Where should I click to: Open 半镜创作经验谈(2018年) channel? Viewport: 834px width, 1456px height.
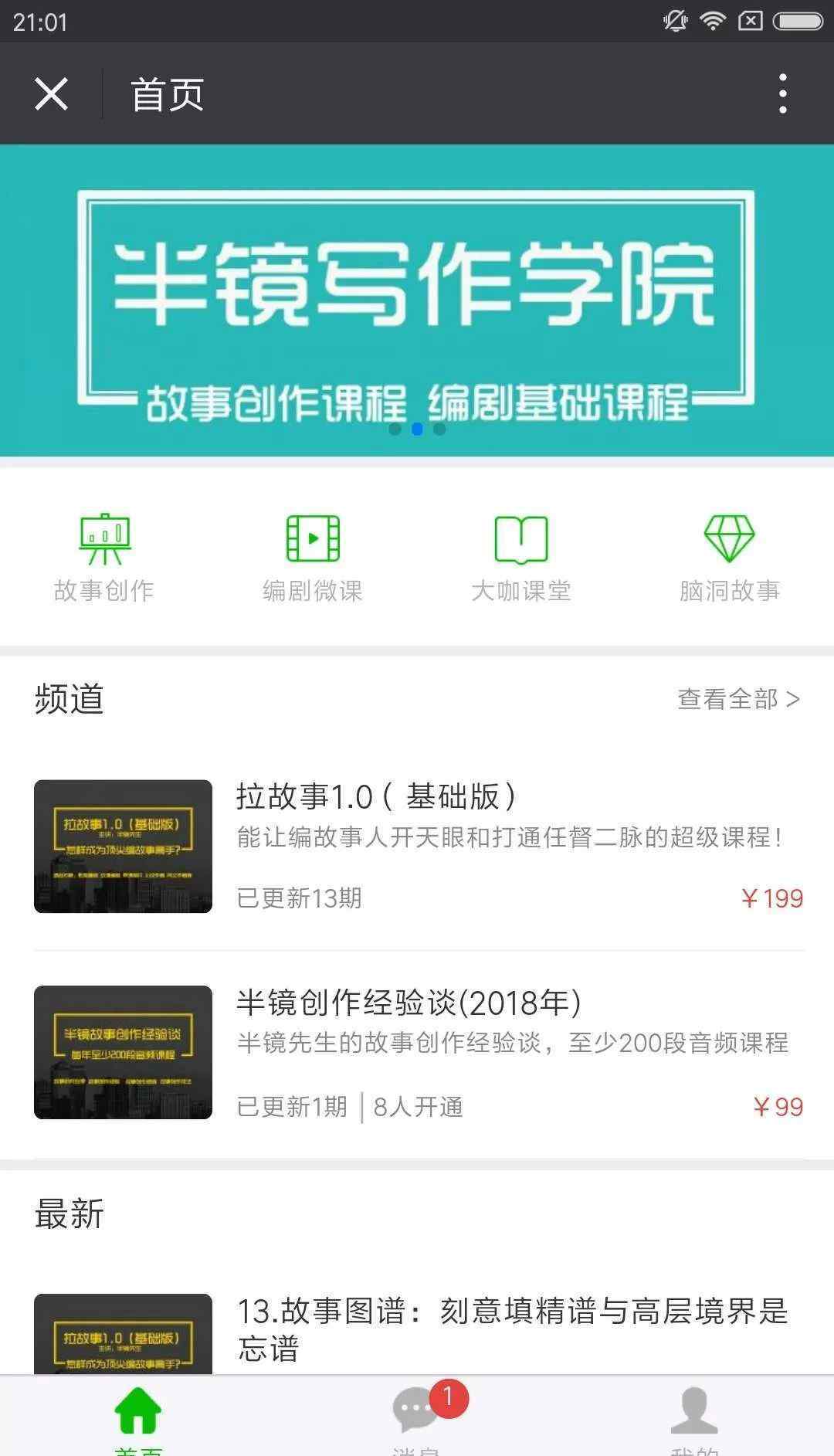pos(417,1052)
